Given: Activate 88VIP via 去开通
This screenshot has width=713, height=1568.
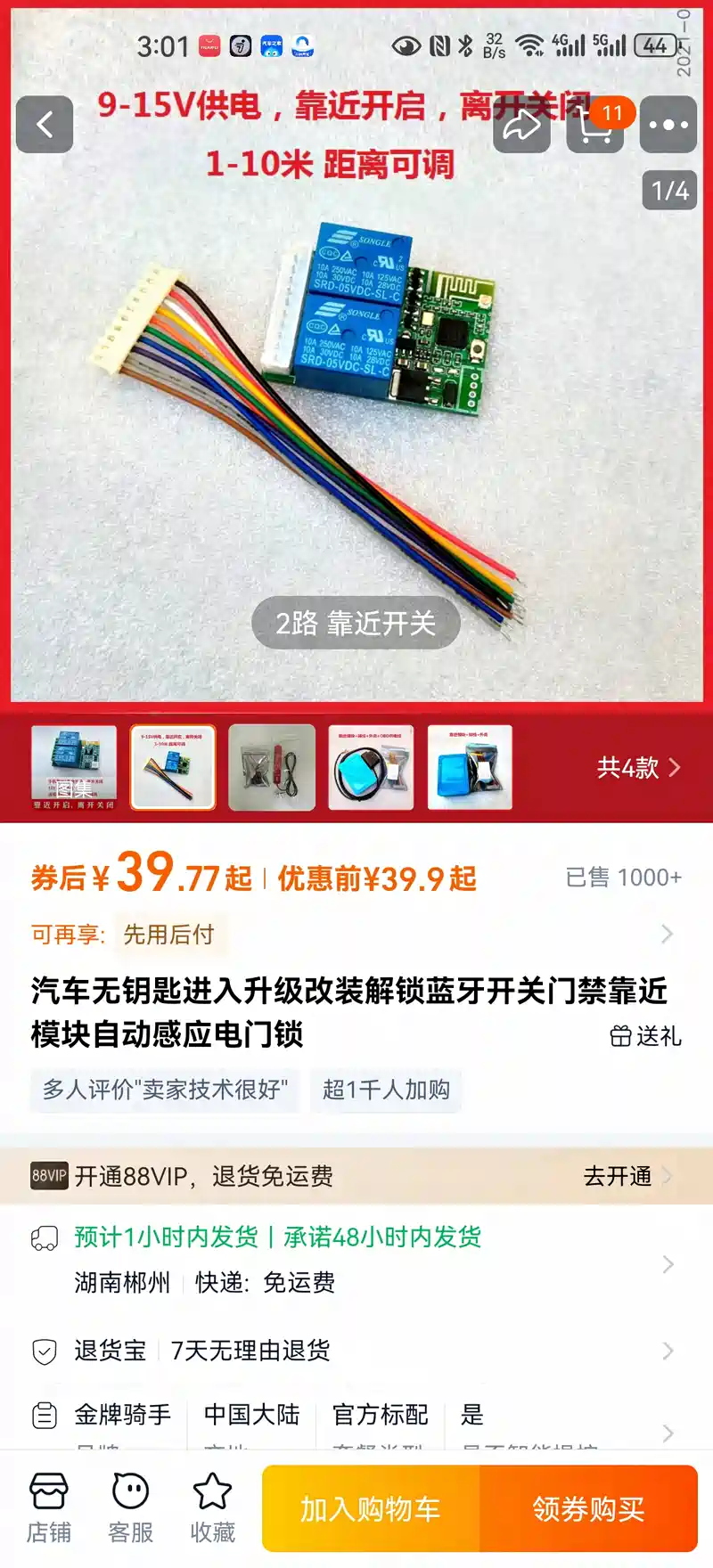Looking at the screenshot, I should pos(624,1176).
